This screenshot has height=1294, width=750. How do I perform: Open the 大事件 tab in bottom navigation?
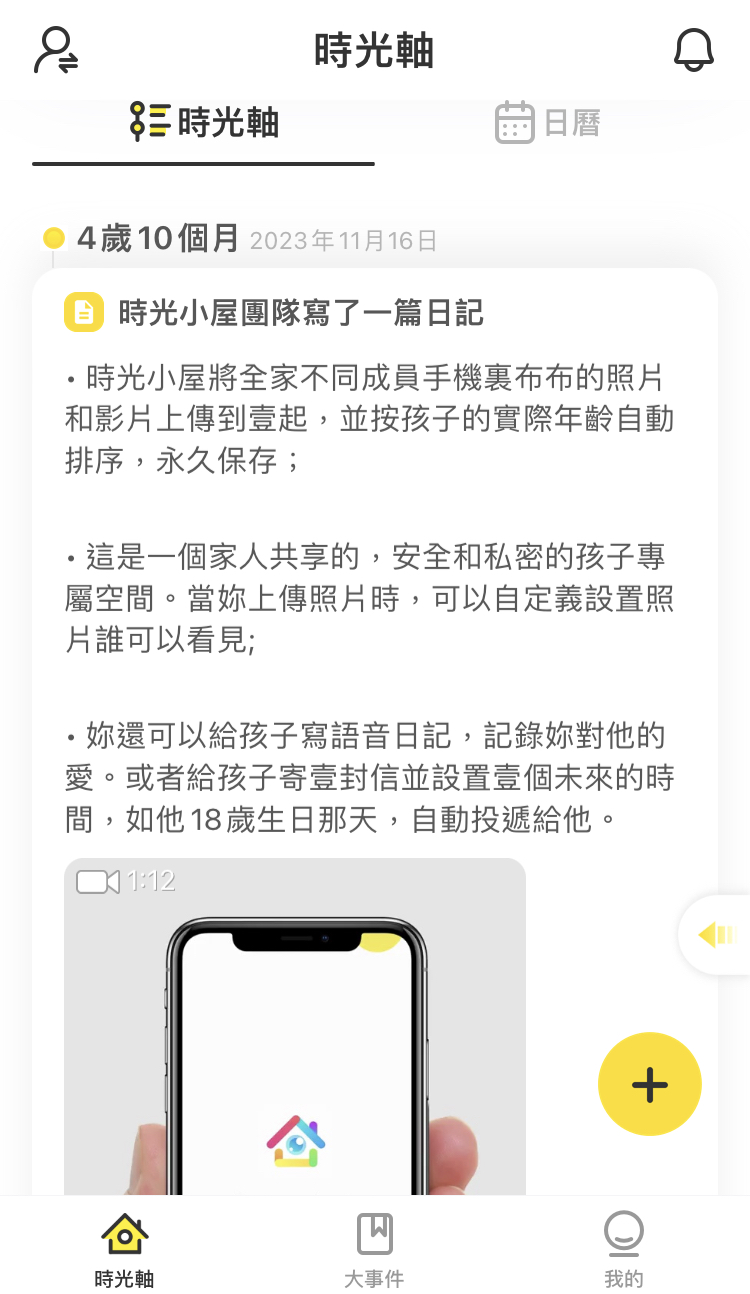click(374, 1245)
